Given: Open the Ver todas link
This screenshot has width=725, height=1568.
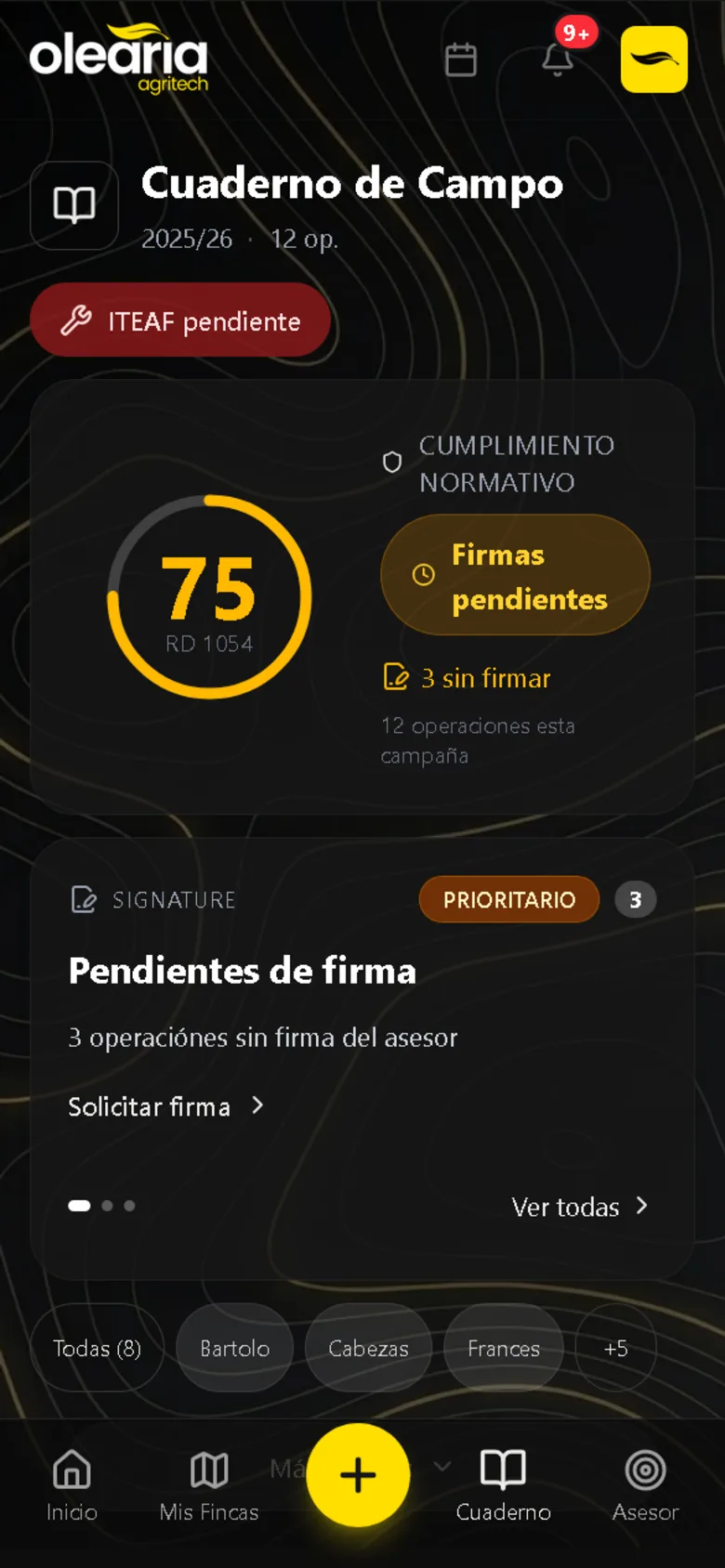Looking at the screenshot, I should 577,1206.
